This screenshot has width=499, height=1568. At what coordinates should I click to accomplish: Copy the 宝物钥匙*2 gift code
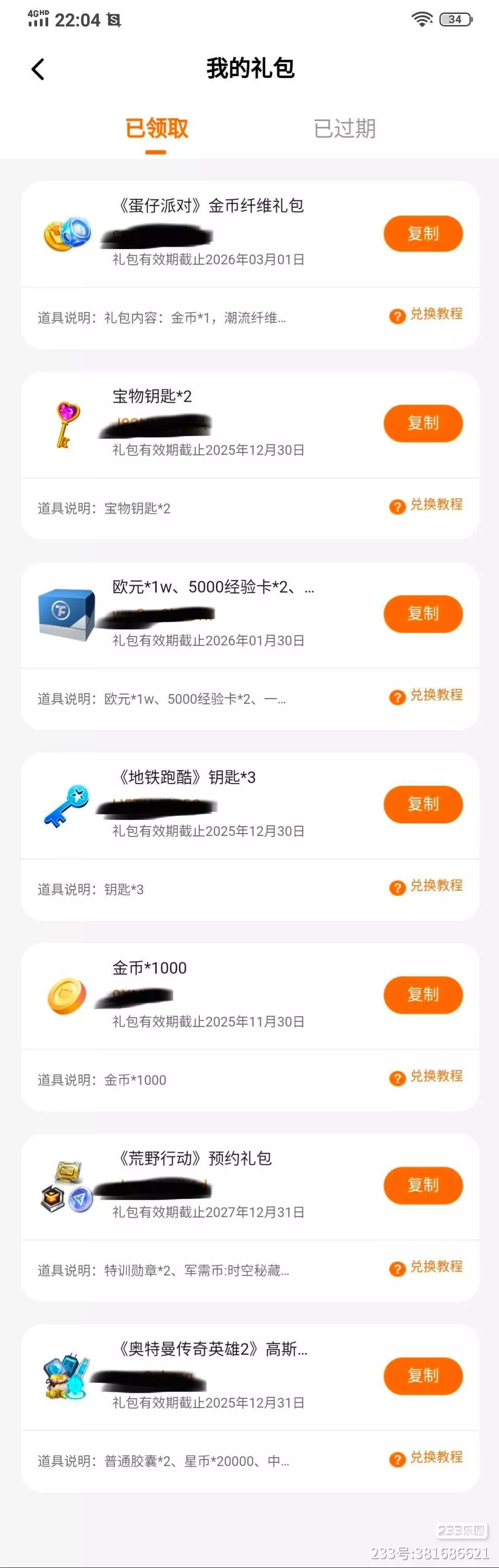pos(423,424)
